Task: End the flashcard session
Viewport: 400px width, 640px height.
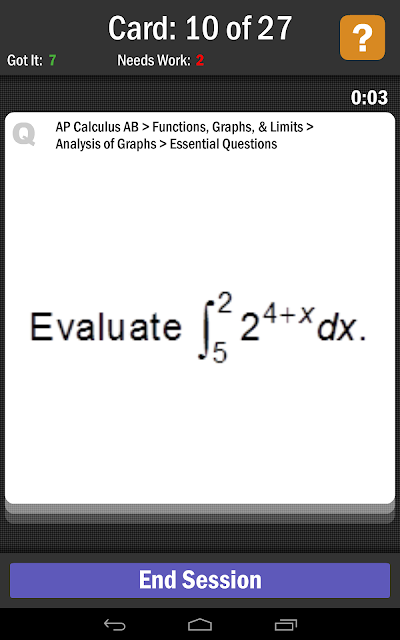Action: pos(200,580)
